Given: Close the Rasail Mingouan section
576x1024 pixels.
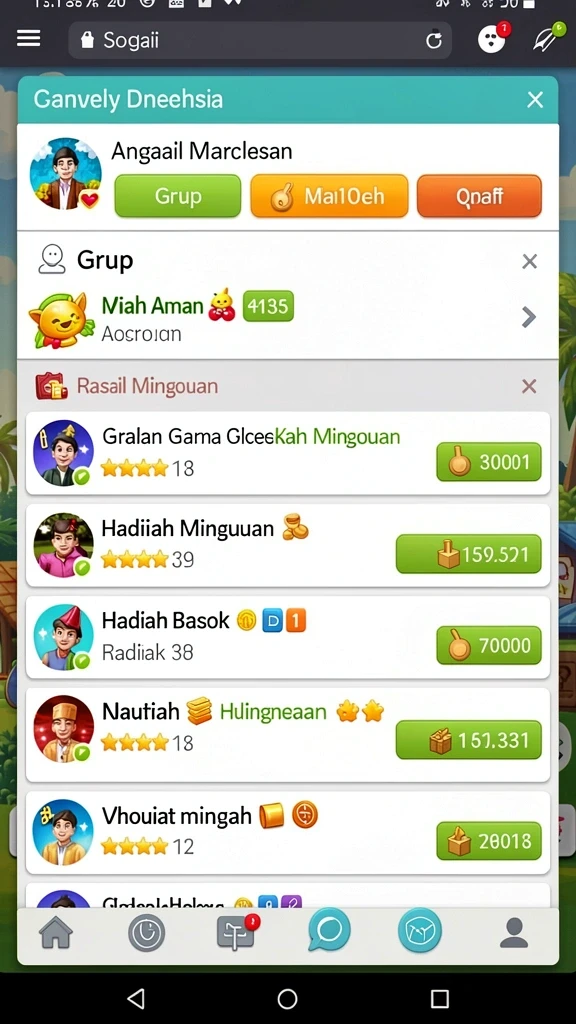Looking at the screenshot, I should click(529, 386).
